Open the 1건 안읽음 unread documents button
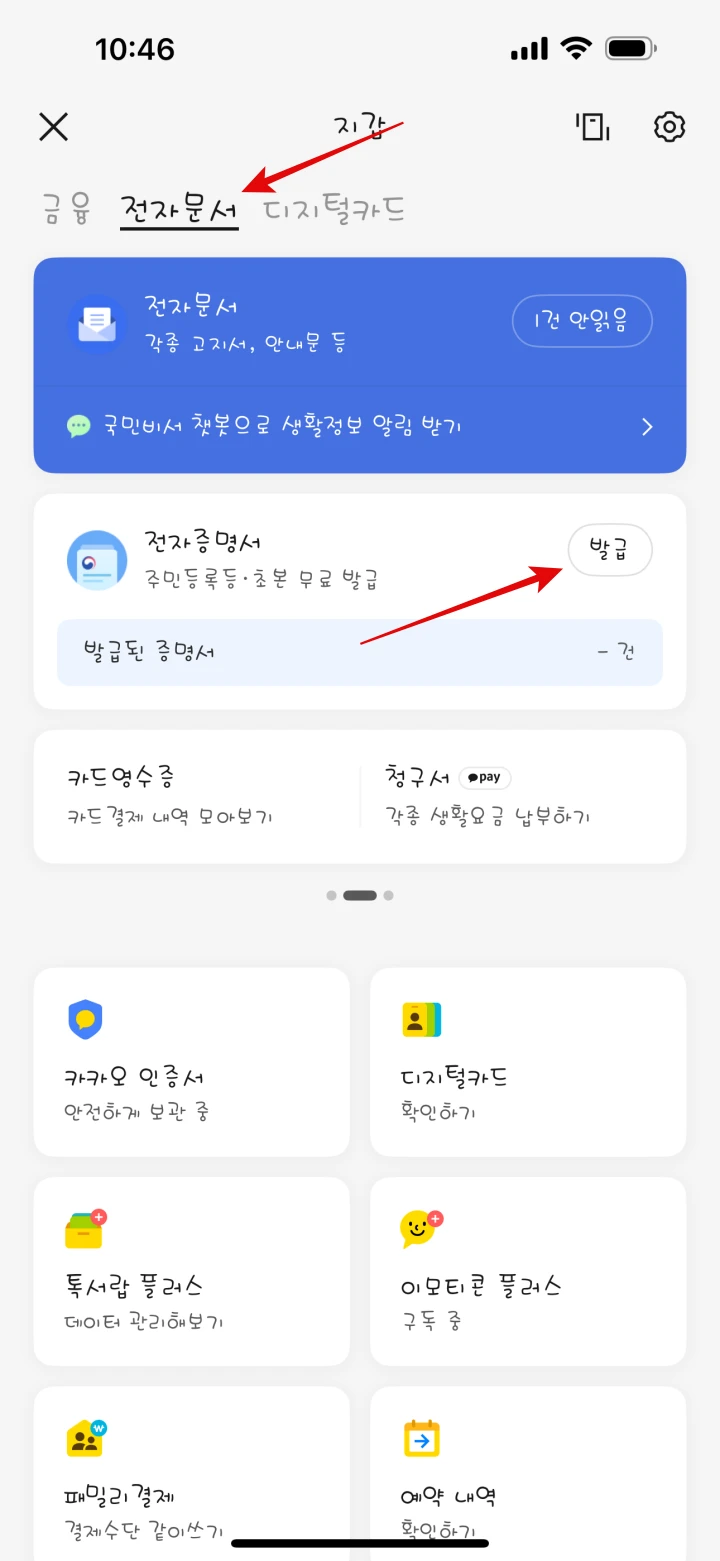The width and height of the screenshot is (720, 1561). [582, 321]
